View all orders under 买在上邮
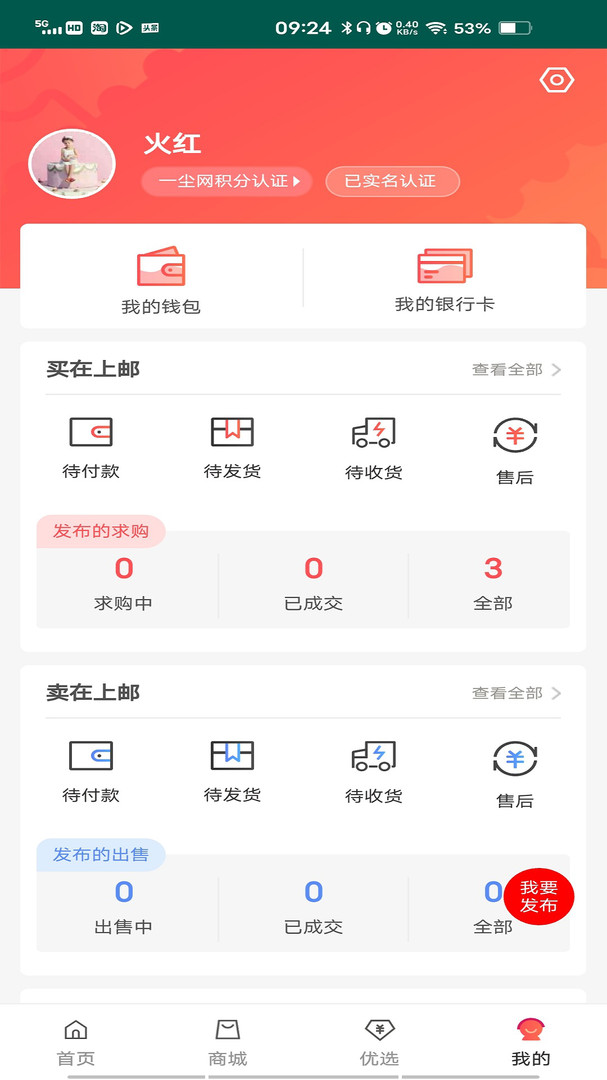Image resolution: width=607 pixels, height=1080 pixels. (517, 370)
